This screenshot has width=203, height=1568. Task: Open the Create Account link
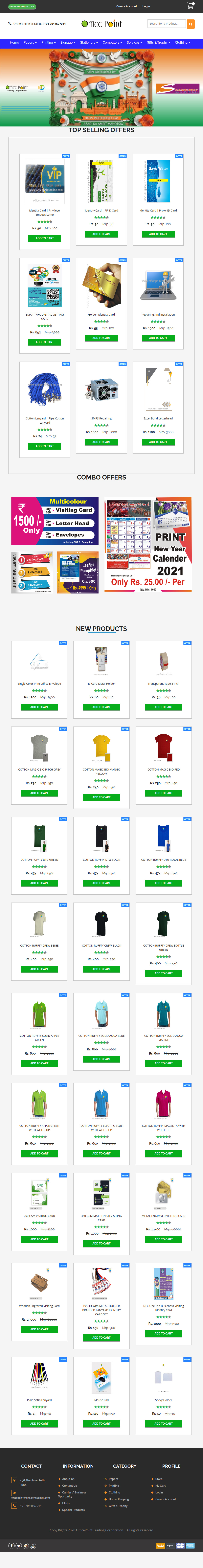pyautogui.click(x=126, y=6)
